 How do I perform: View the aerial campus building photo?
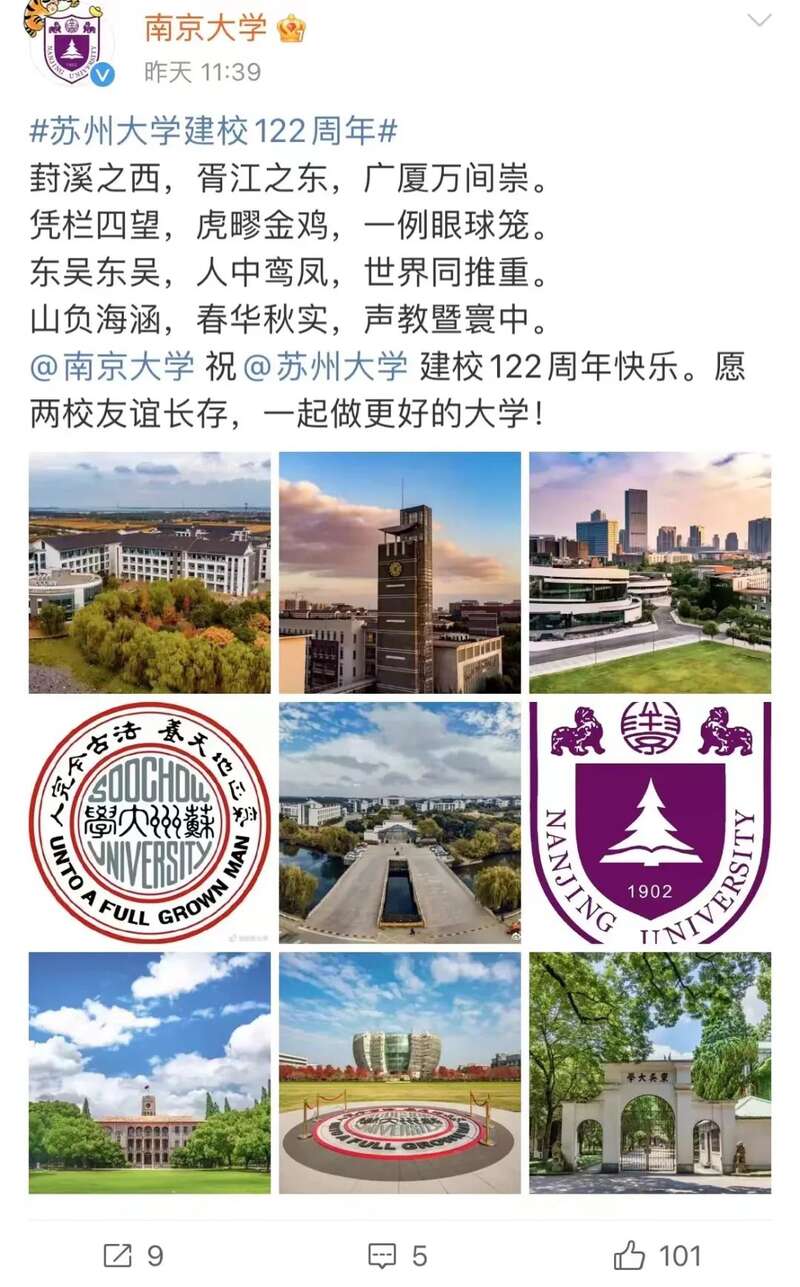click(x=150, y=573)
